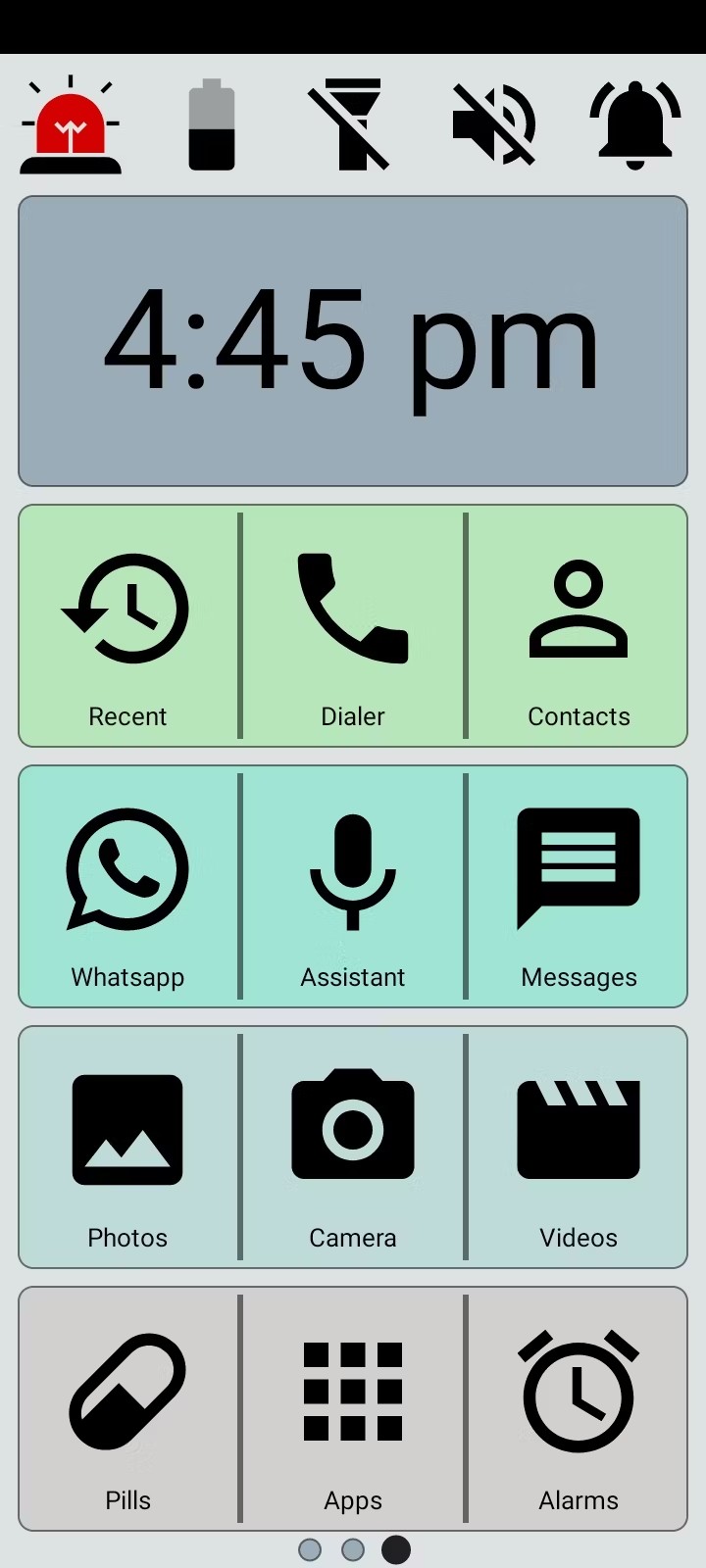Viewport: 706px width, 1568px height.
Task: Open Contacts
Action: click(x=579, y=627)
